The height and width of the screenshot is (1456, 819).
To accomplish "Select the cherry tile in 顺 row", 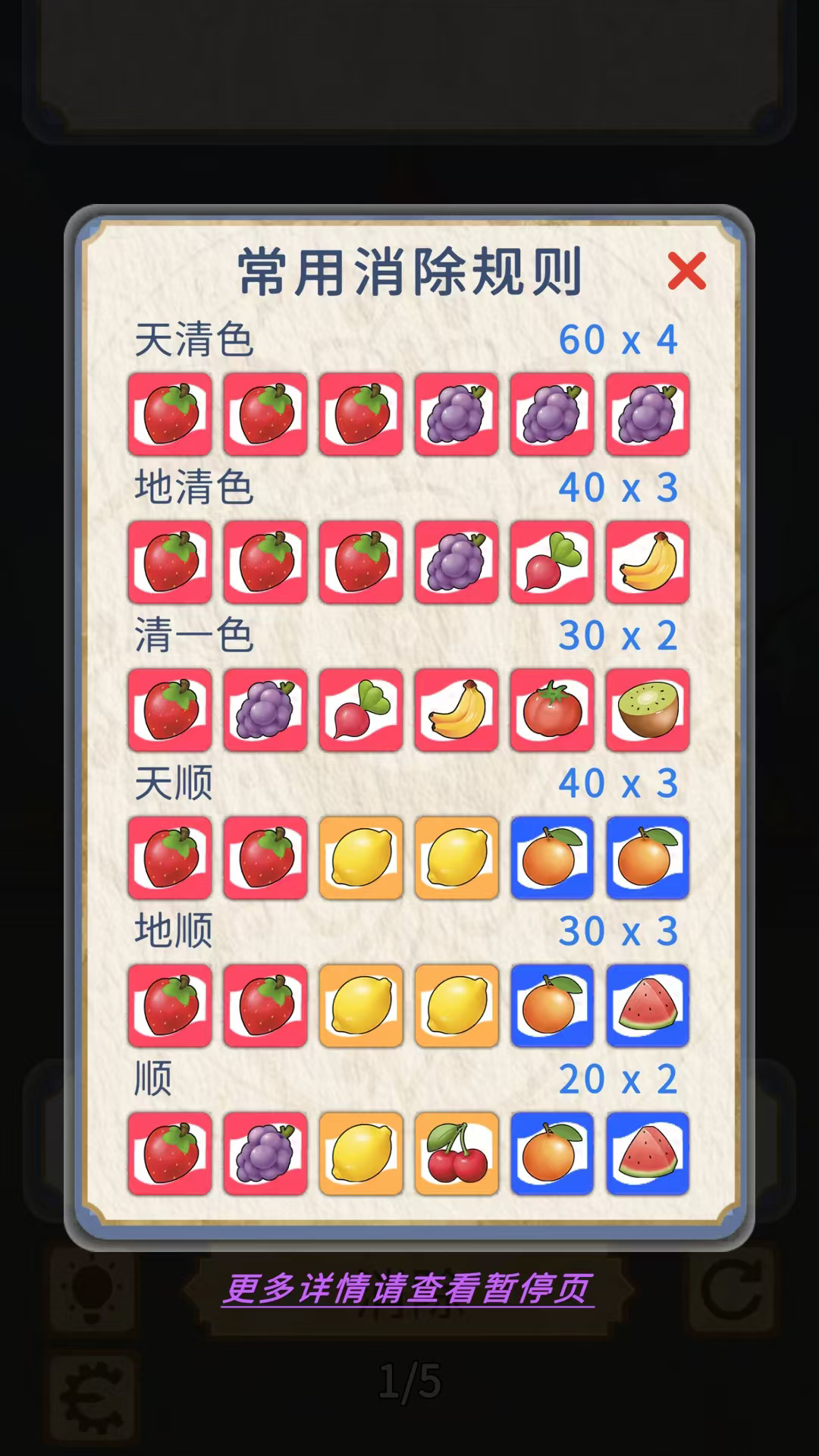I will tap(456, 1153).
